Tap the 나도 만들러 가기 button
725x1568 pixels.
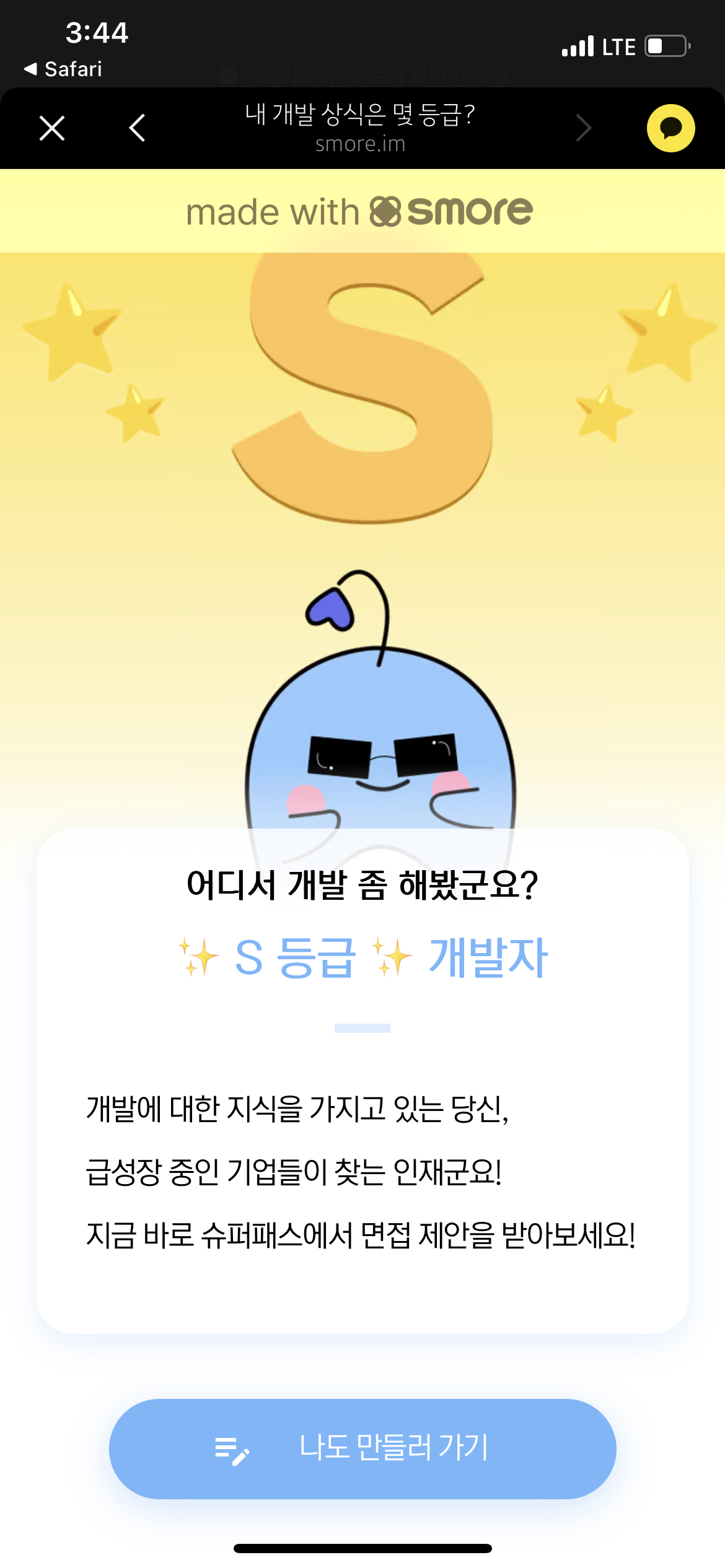coord(362,1448)
